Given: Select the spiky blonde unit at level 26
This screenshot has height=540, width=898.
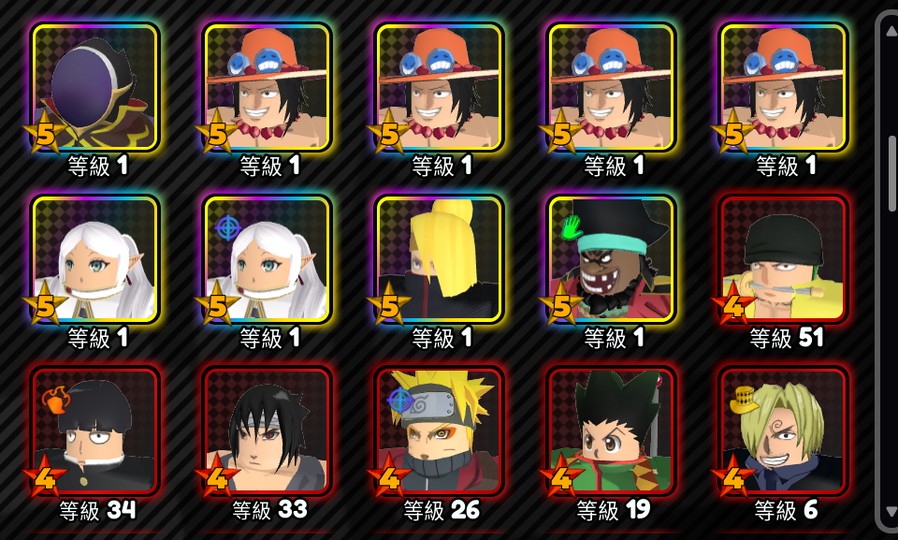Looking at the screenshot, I should pyautogui.click(x=439, y=432).
